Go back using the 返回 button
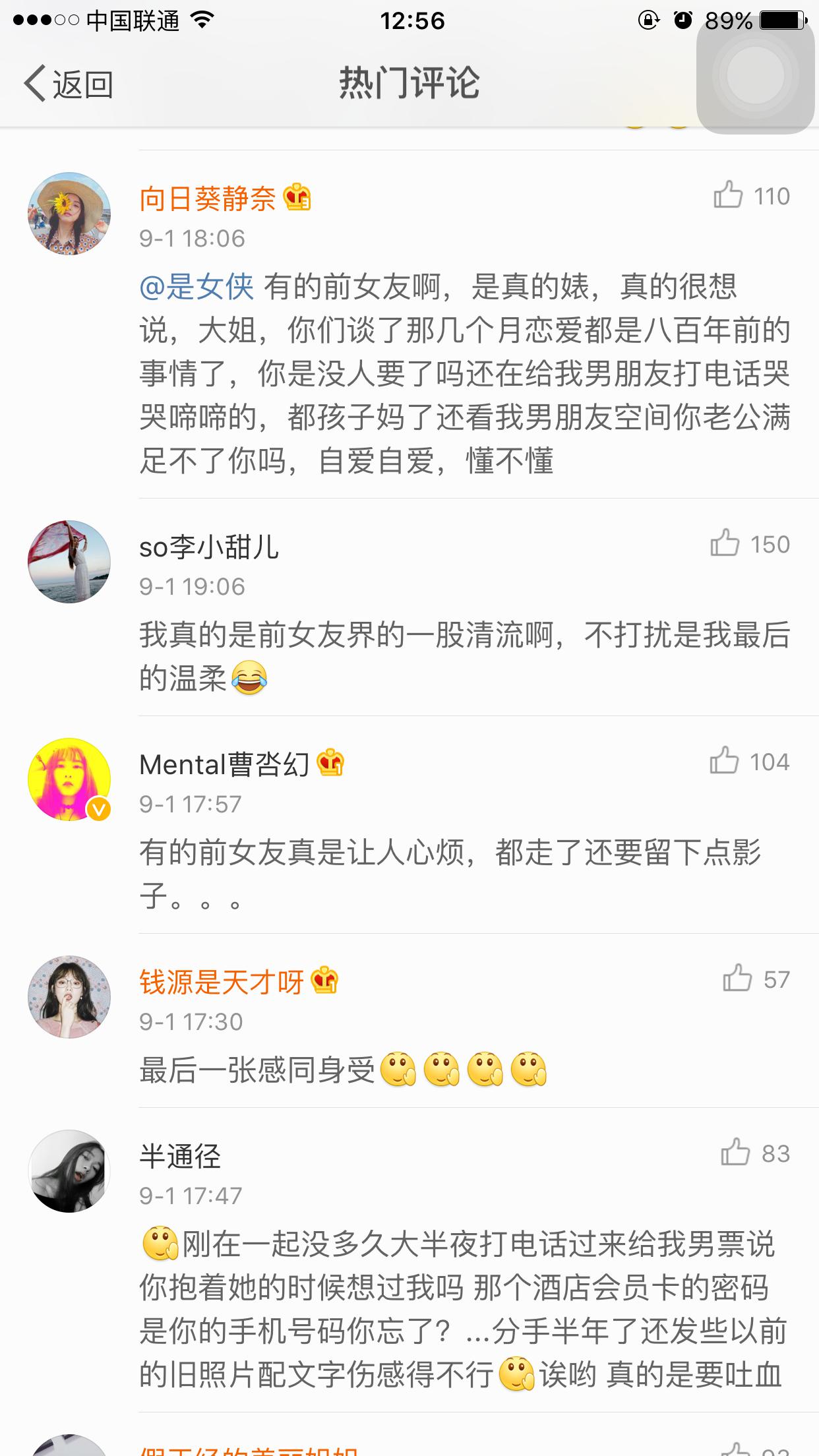Image resolution: width=819 pixels, height=1456 pixels. tap(69, 84)
